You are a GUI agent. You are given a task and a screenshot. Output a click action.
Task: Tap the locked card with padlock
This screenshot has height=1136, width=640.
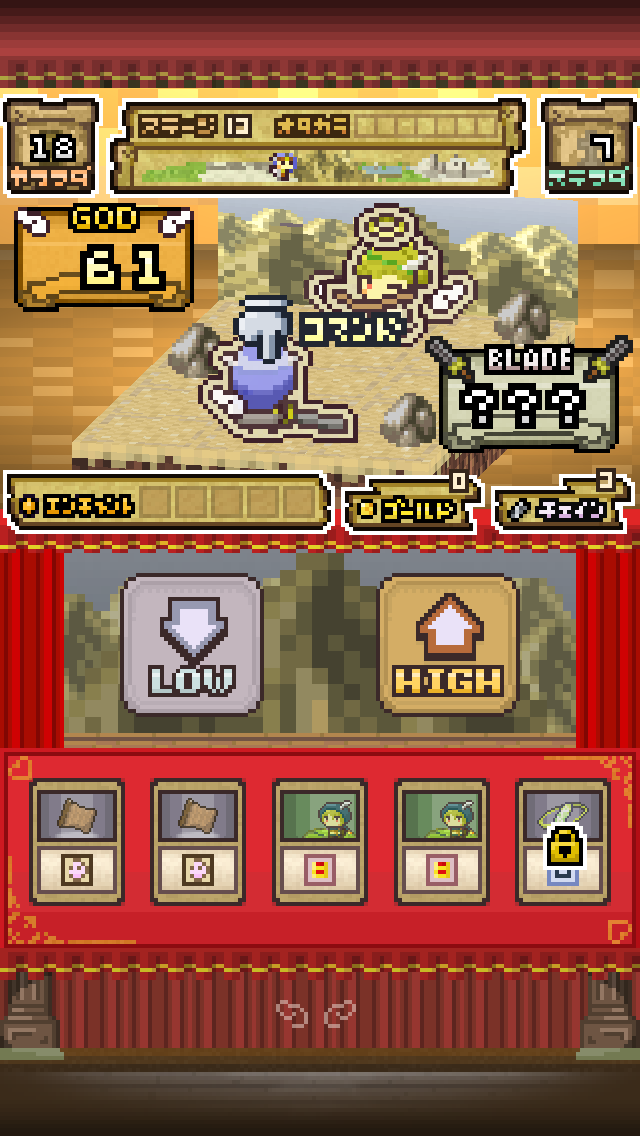point(562,842)
